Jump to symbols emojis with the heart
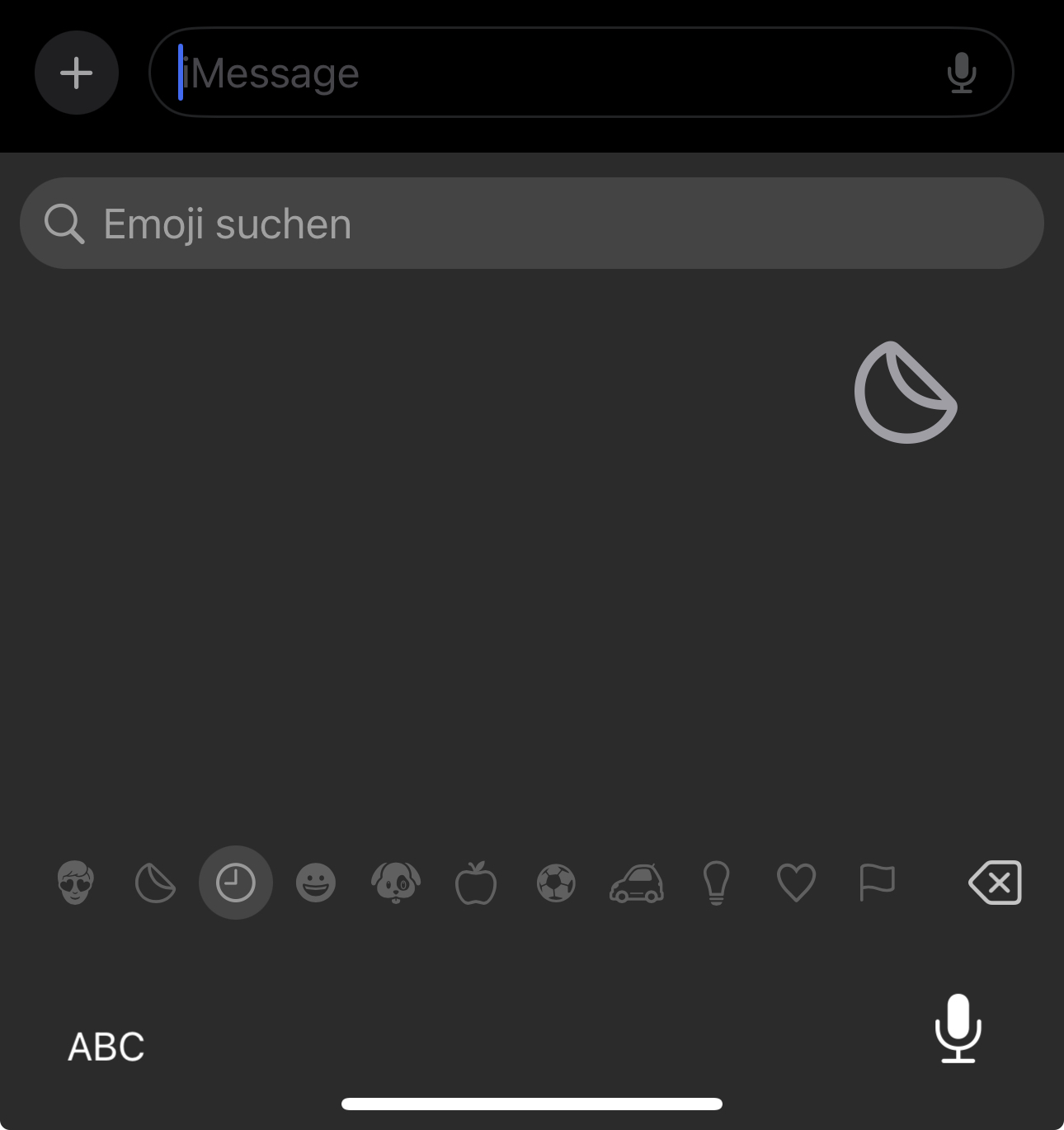The height and width of the screenshot is (1130, 1064). click(x=796, y=883)
